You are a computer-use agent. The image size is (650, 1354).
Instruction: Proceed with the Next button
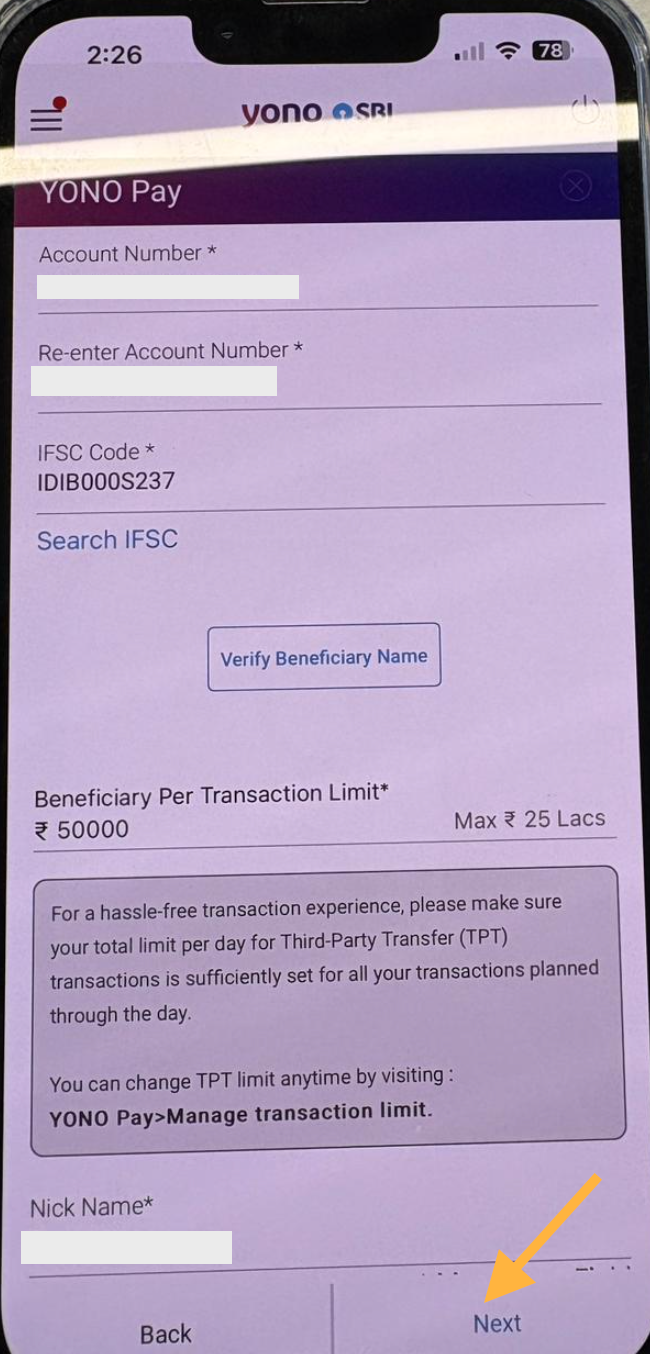click(497, 1323)
